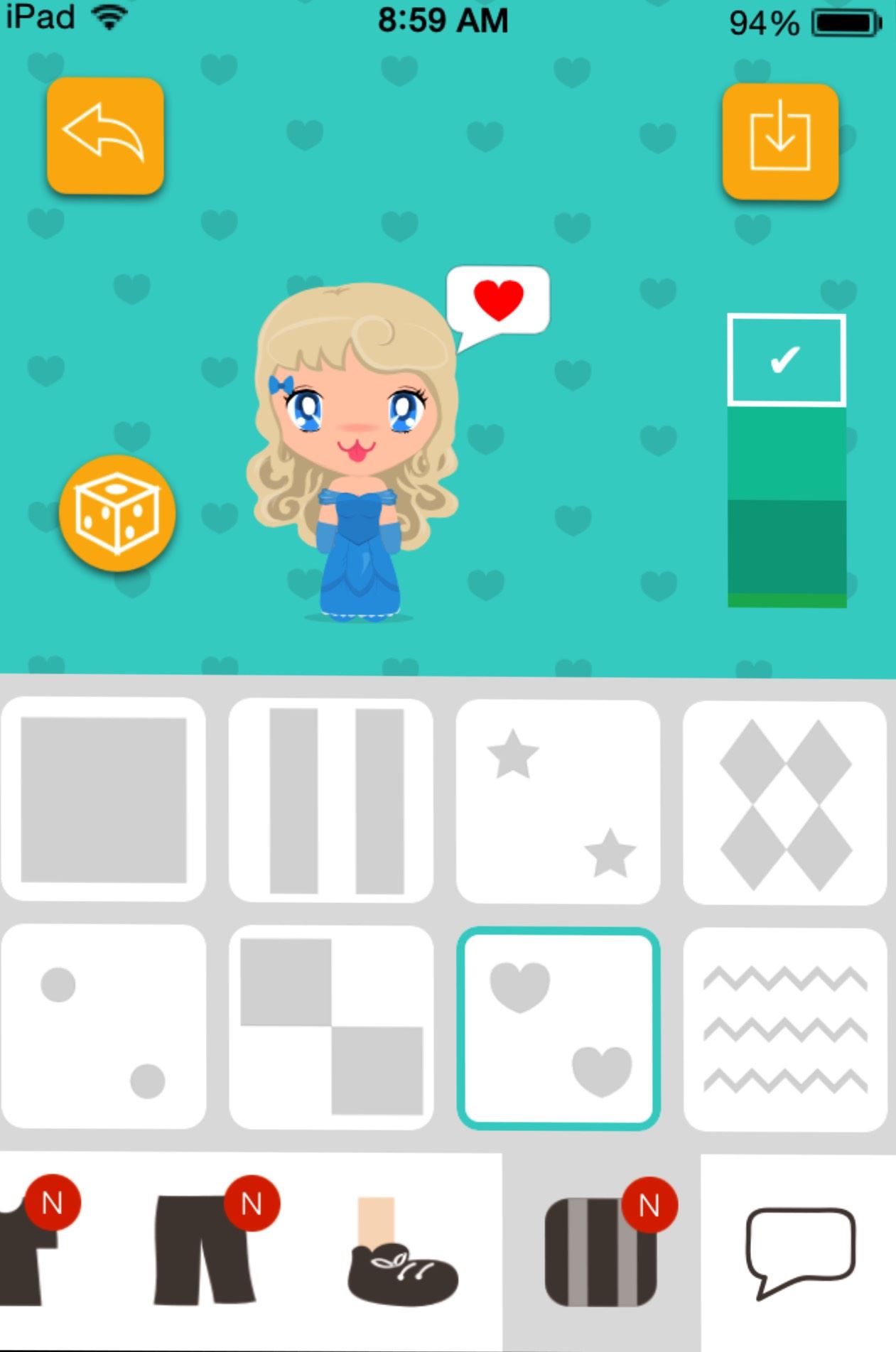Select the polka dots background pattern
The image size is (896, 1352).
[104, 1027]
